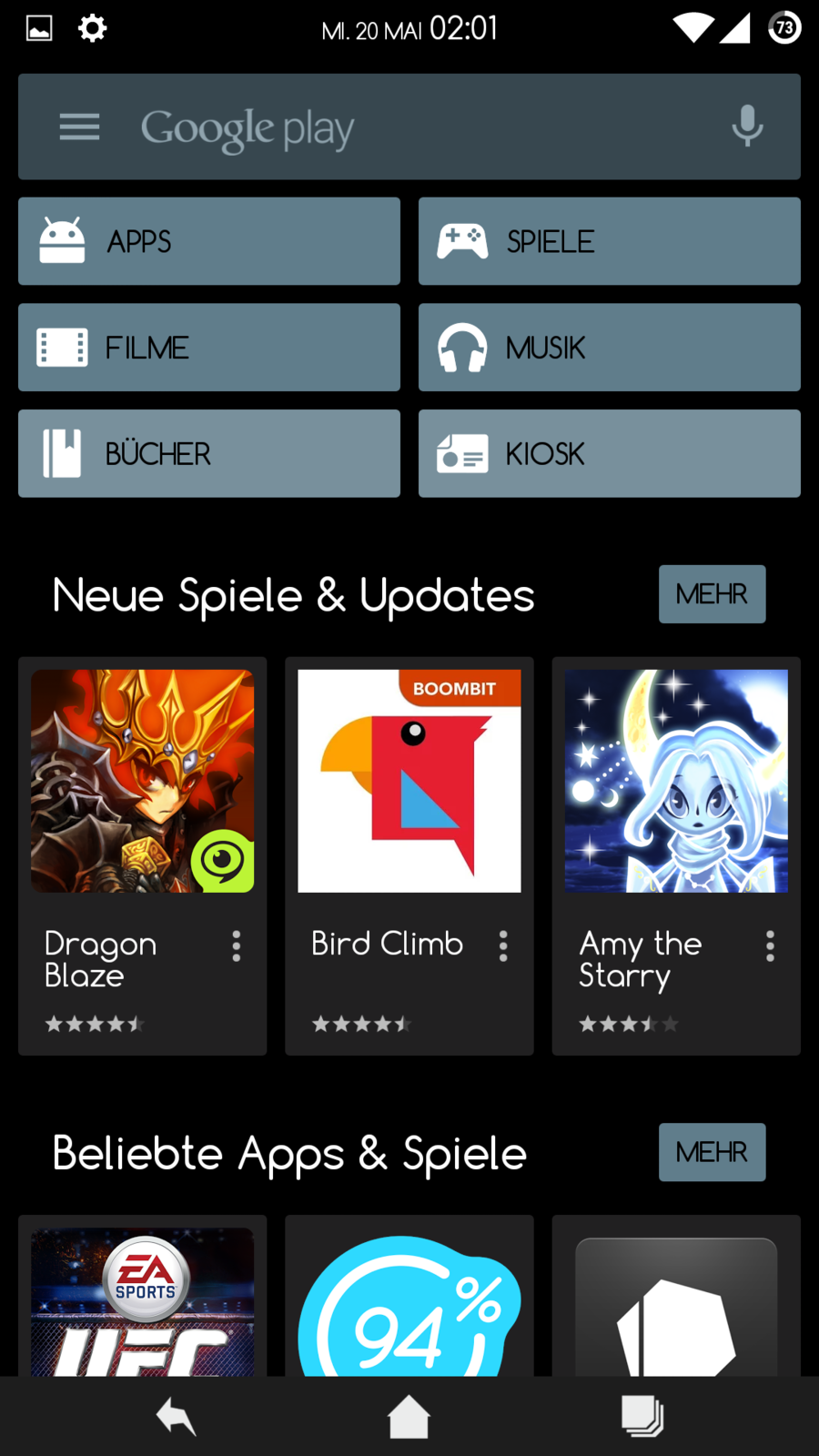The width and height of the screenshot is (819, 1456).
Task: Select the Kiosk category
Action: (x=609, y=453)
